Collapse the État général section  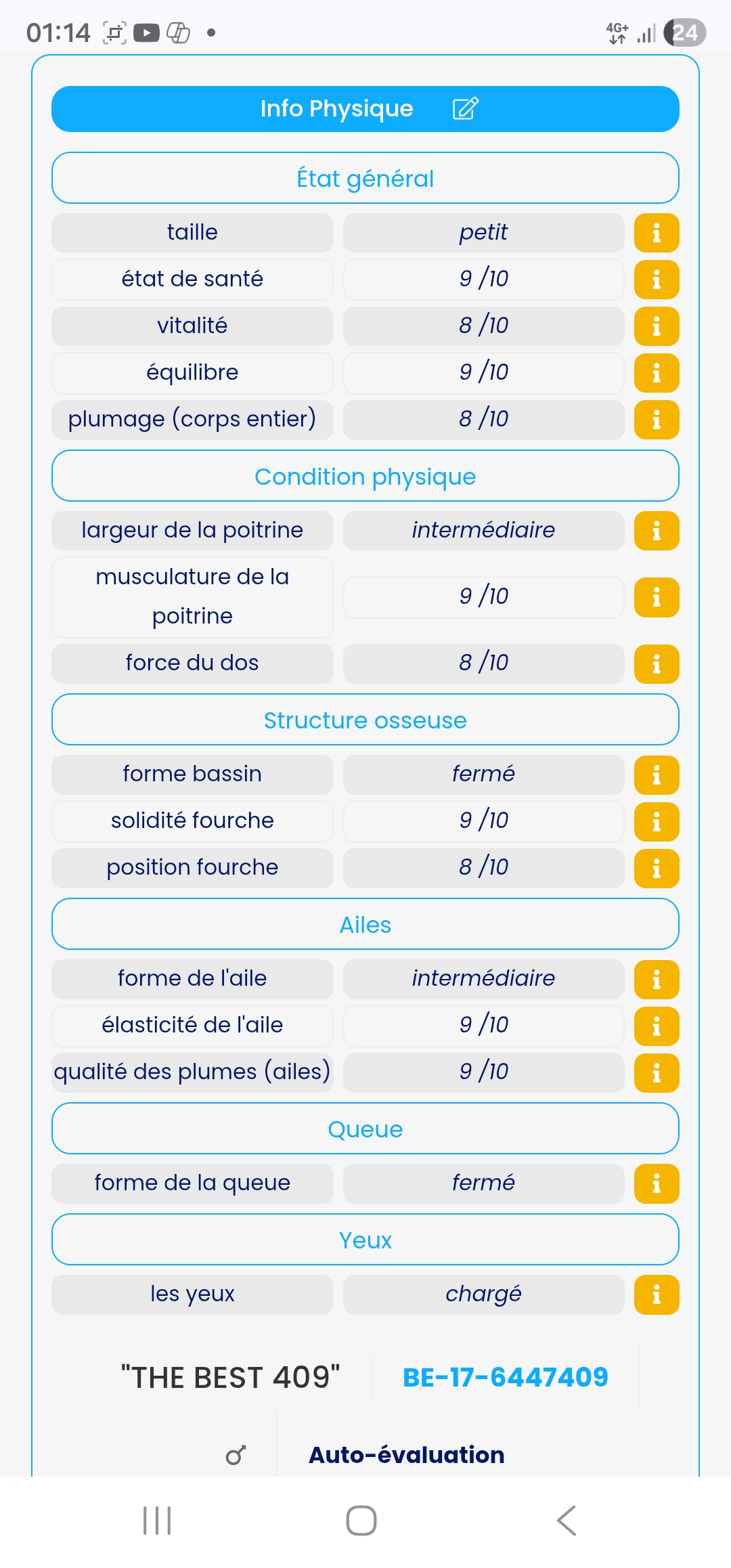(x=365, y=177)
